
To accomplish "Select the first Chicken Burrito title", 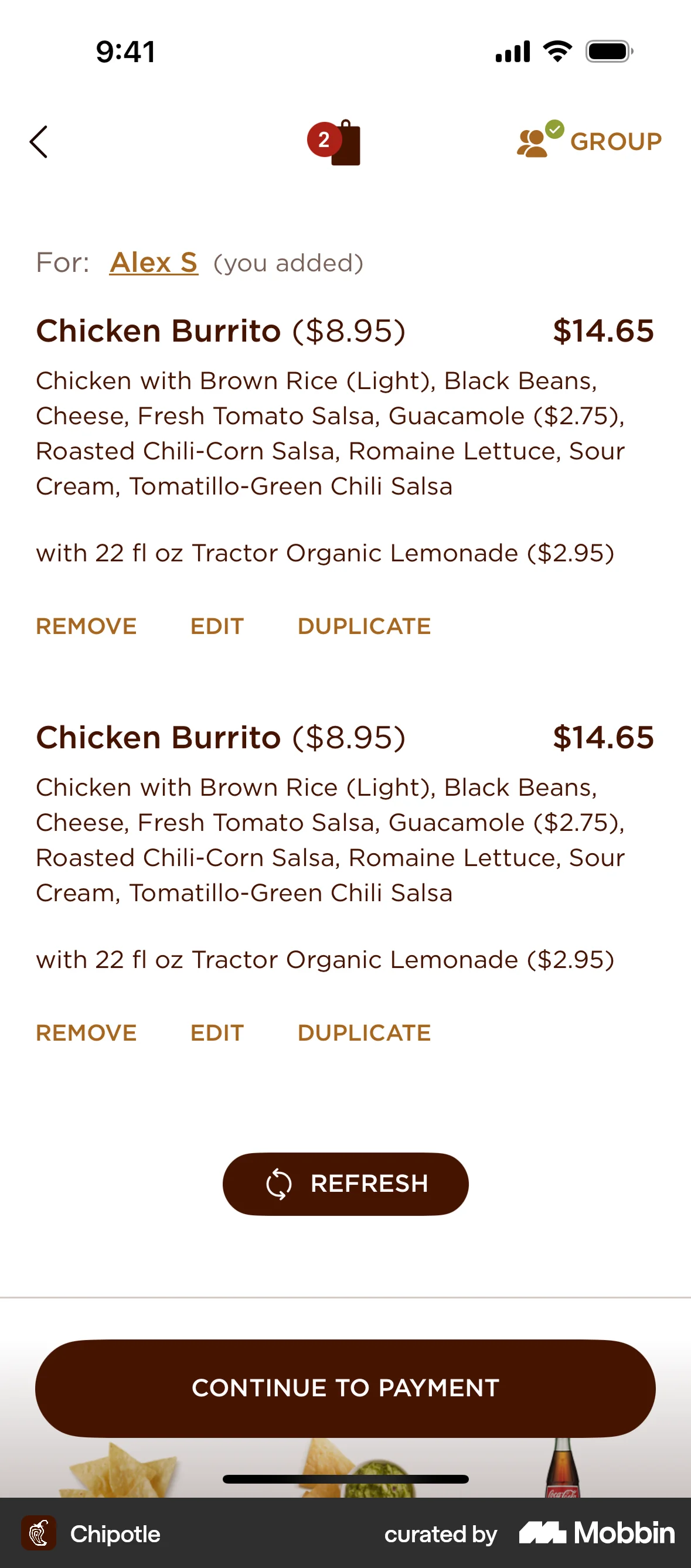I will pos(157,330).
